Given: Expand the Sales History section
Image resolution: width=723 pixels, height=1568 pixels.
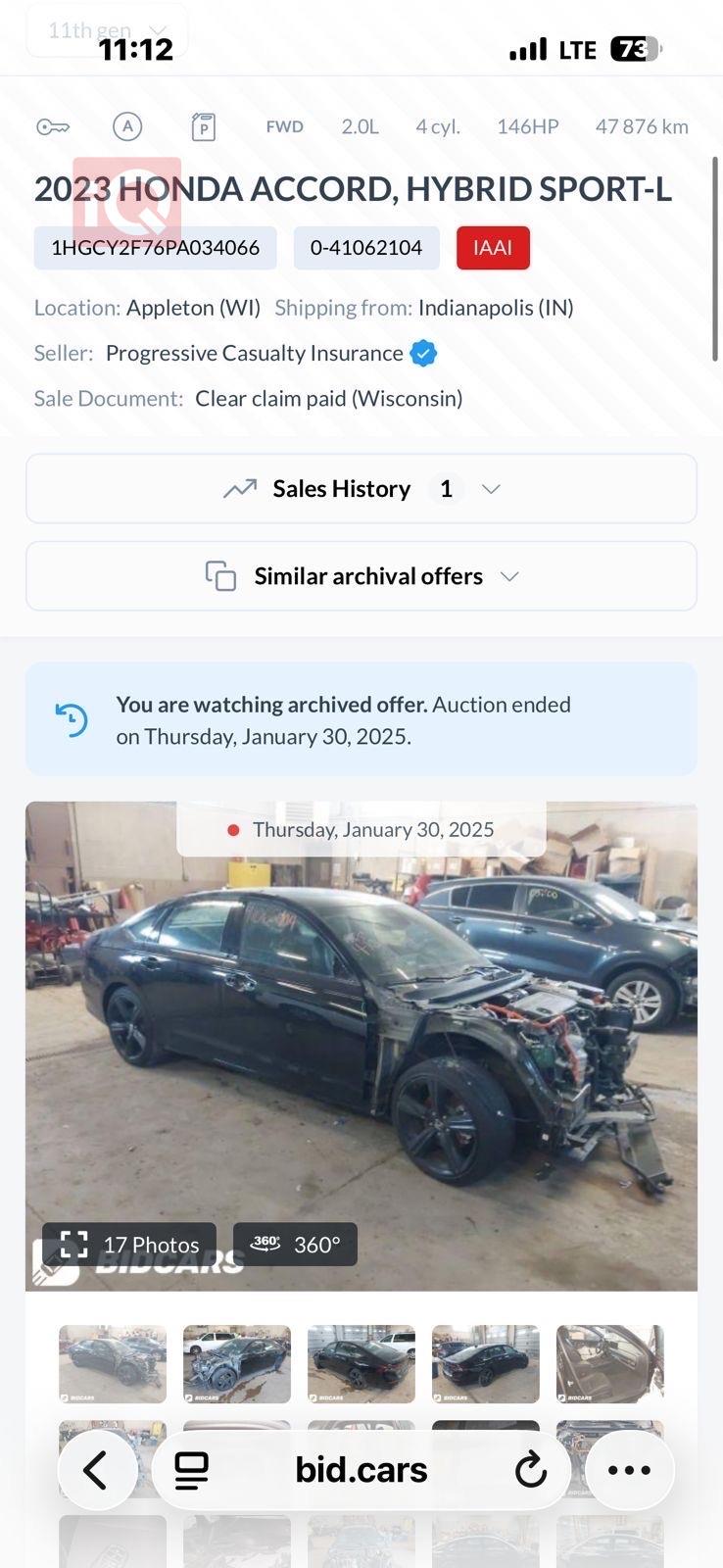Looking at the screenshot, I should [361, 489].
